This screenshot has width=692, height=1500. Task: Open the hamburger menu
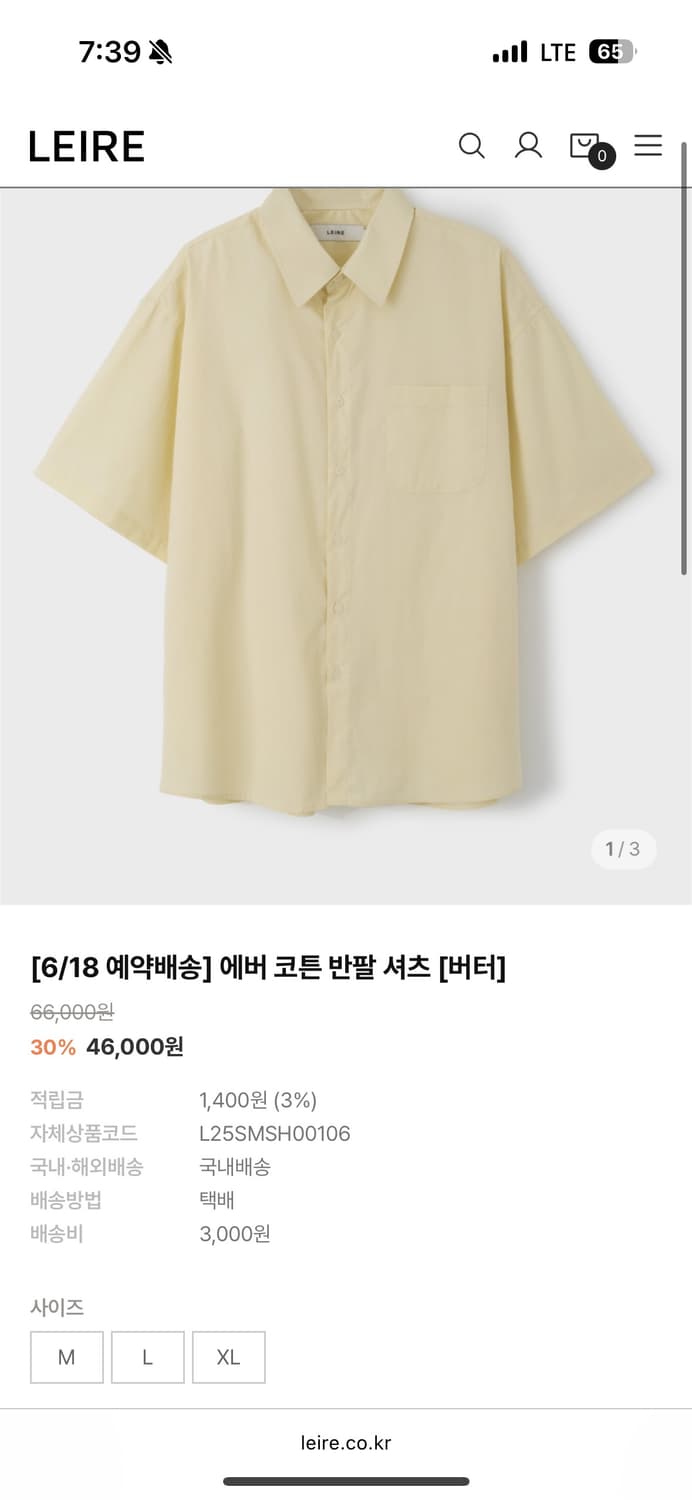pyautogui.click(x=648, y=146)
